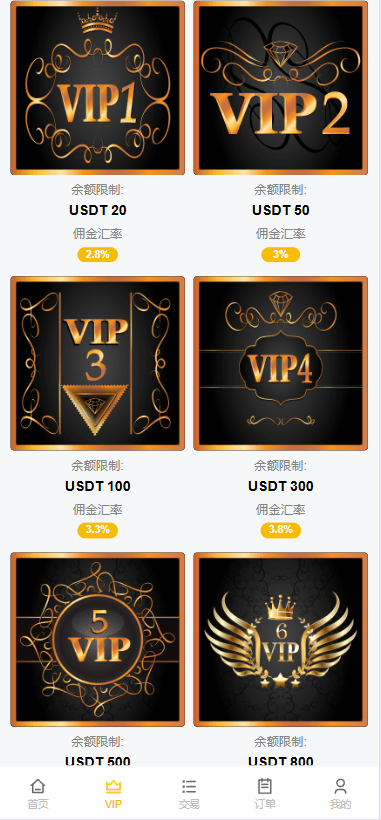
Task: Choose the VIP3 level card
Action: pyautogui.click(x=98, y=363)
